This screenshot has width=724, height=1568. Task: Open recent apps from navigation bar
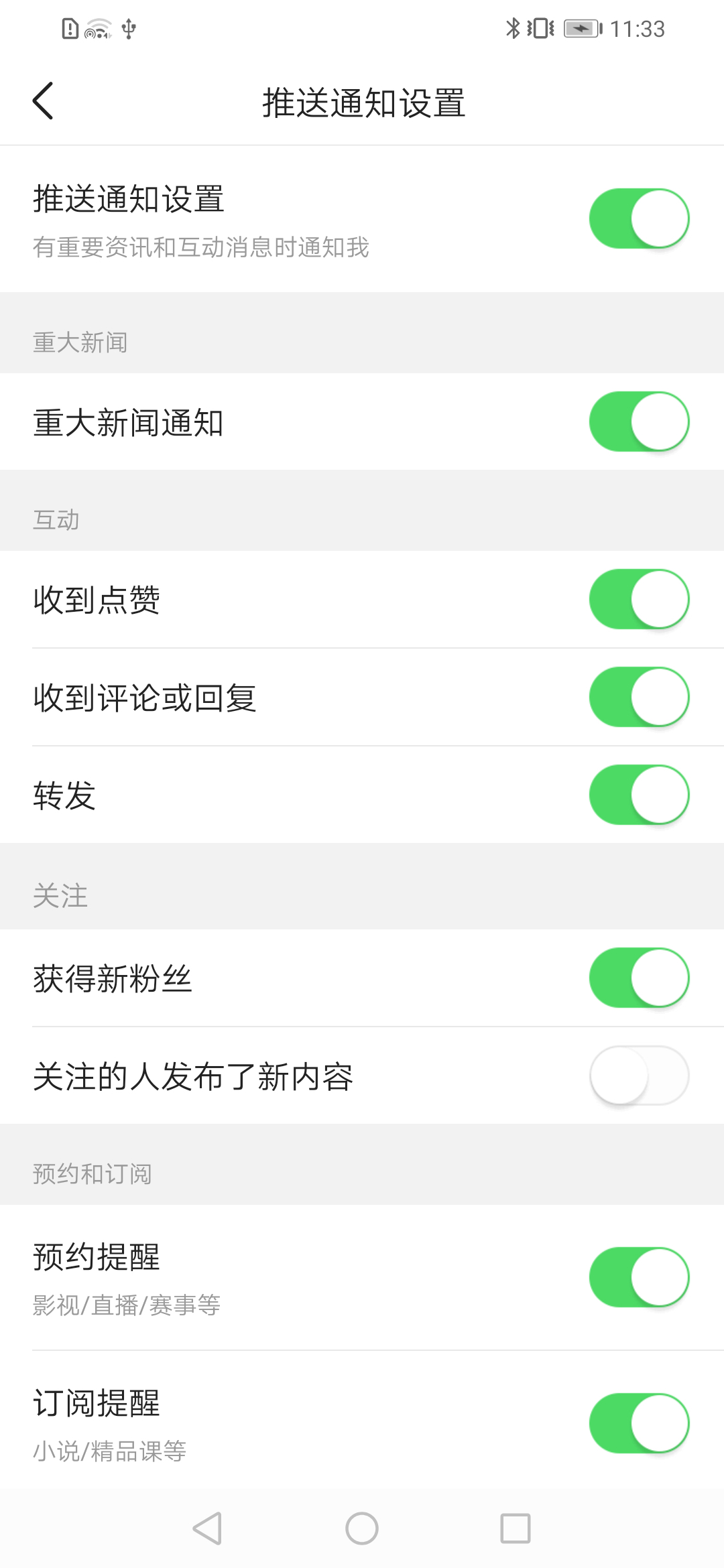pos(516,1528)
